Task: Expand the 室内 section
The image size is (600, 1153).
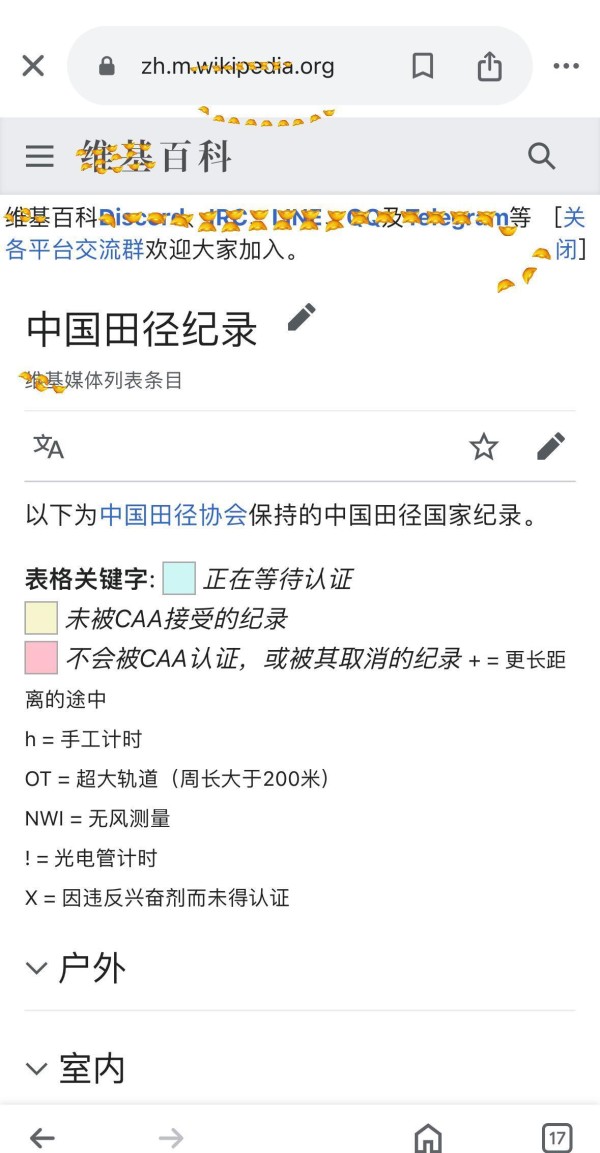Action: pos(76,1068)
